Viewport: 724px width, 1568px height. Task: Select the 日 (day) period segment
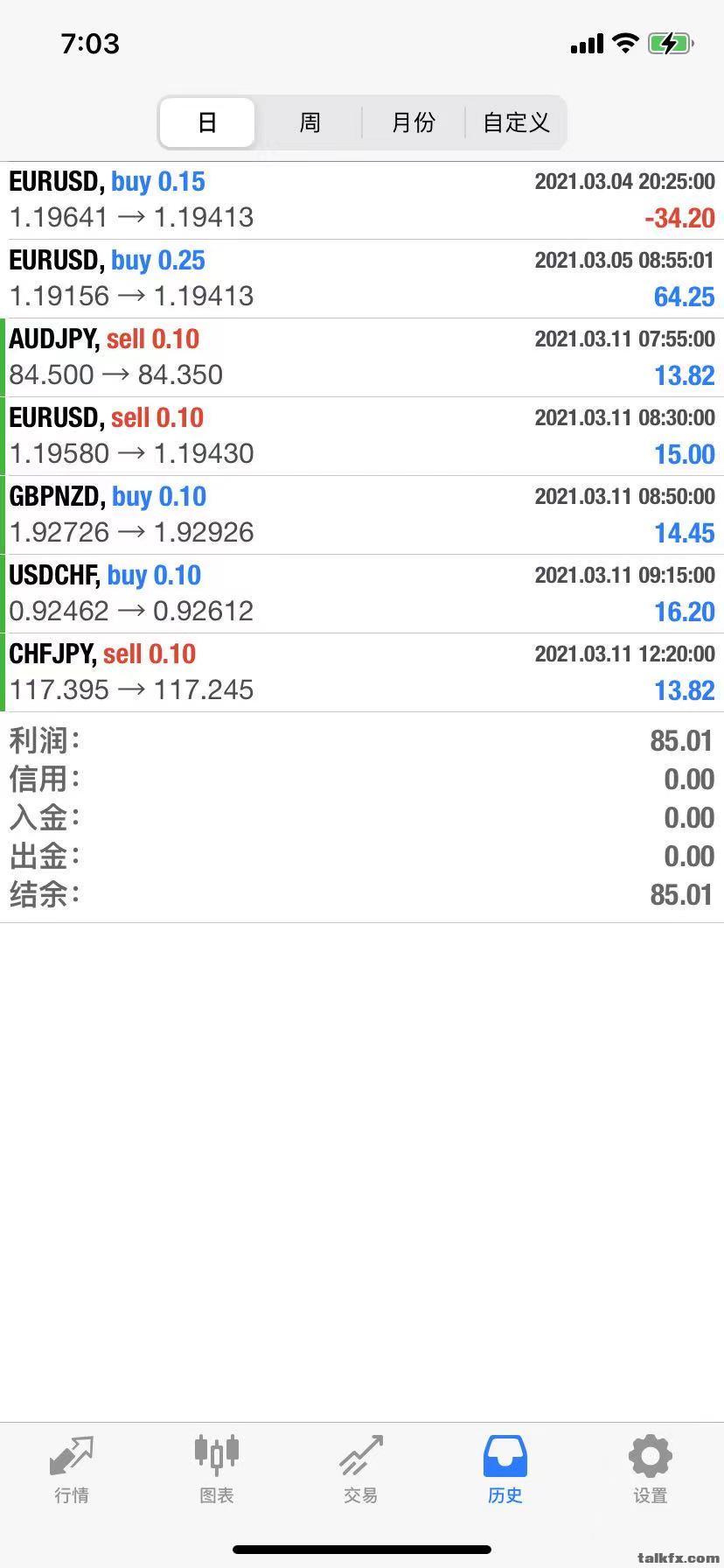coord(207,122)
